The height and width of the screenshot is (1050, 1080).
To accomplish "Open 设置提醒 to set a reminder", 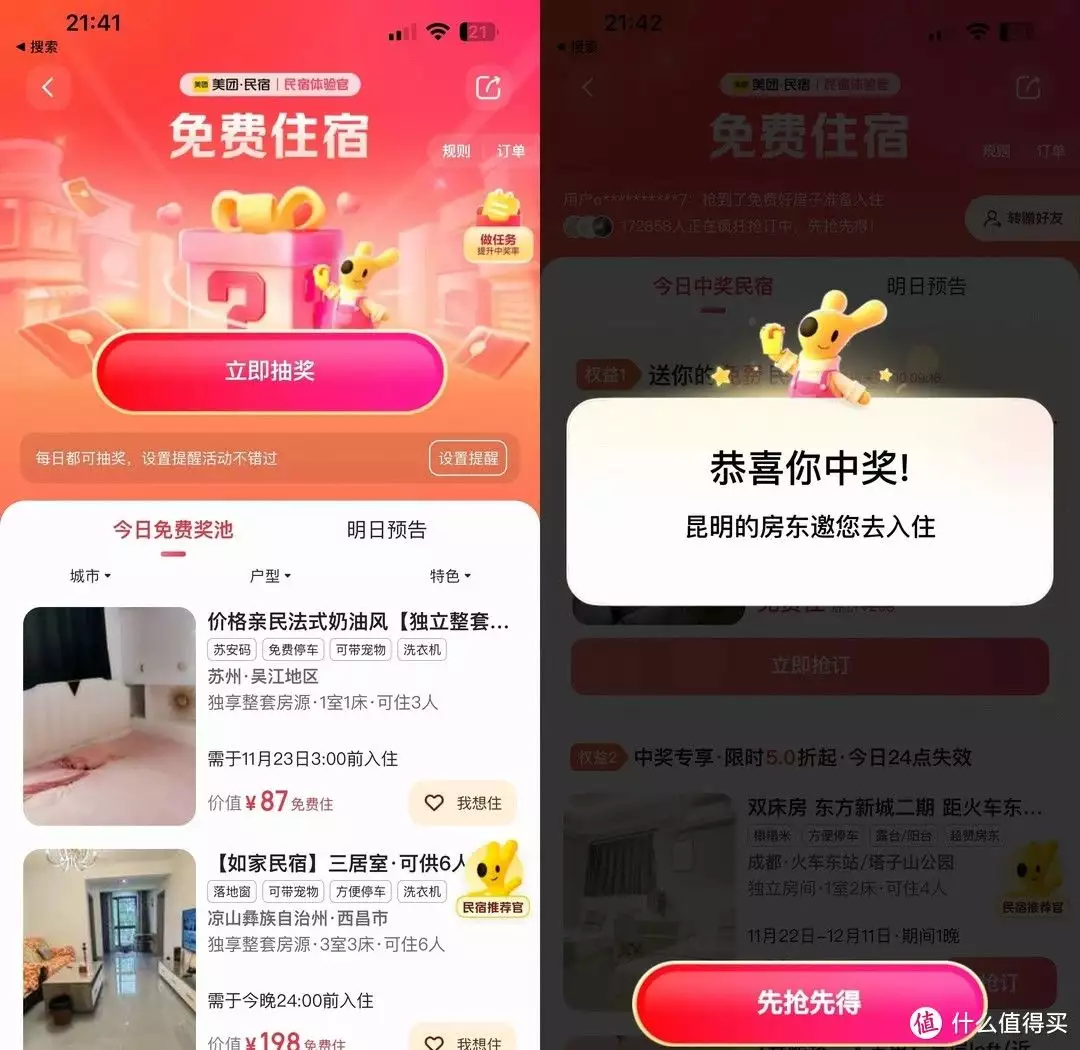I will click(468, 458).
